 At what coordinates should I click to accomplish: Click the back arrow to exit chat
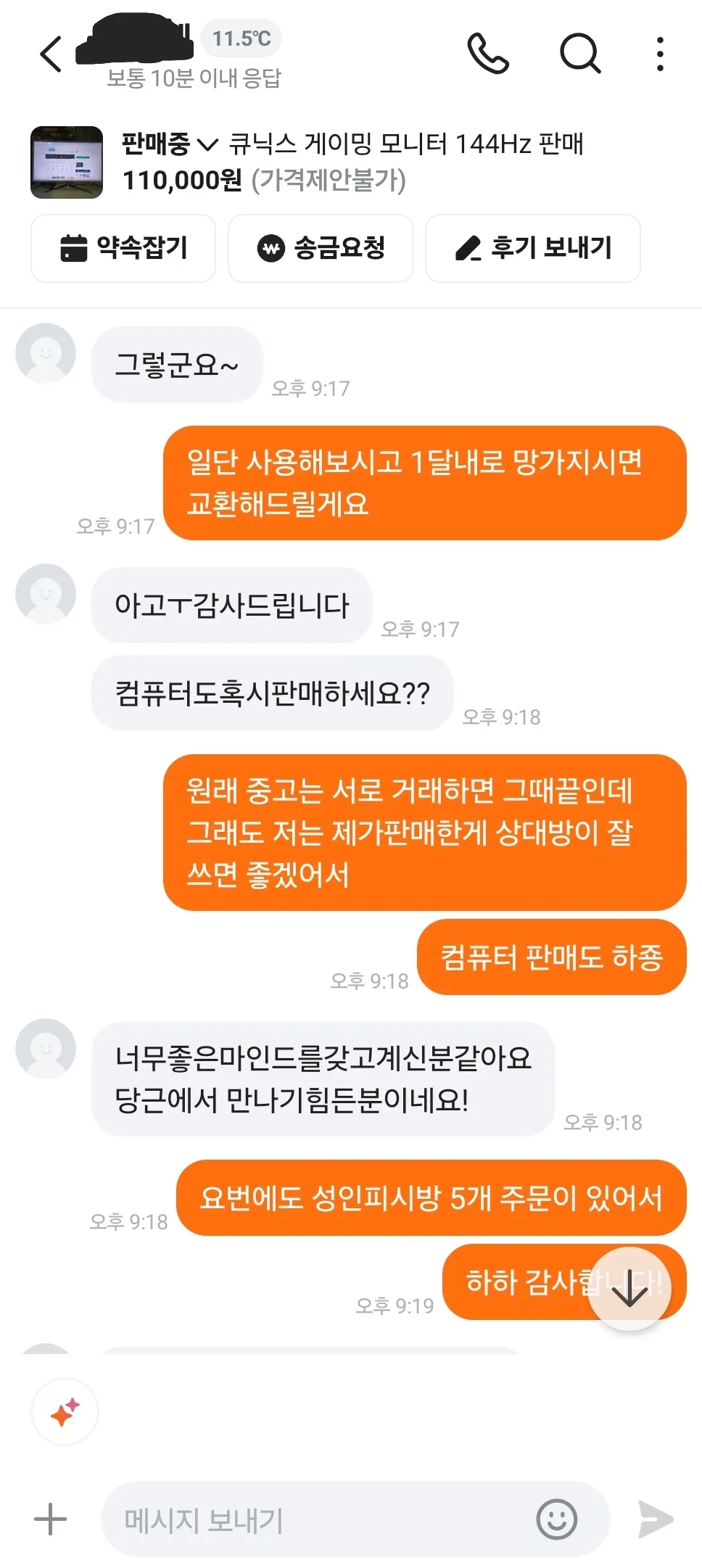[x=50, y=54]
